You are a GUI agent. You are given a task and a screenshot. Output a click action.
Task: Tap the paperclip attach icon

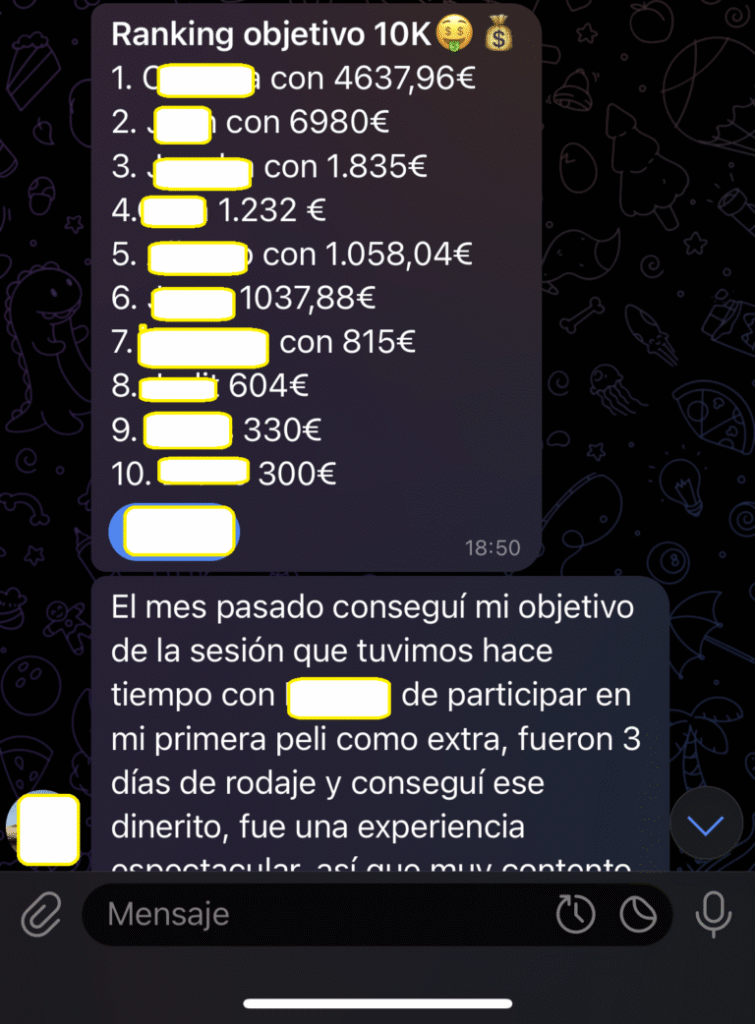coord(40,914)
